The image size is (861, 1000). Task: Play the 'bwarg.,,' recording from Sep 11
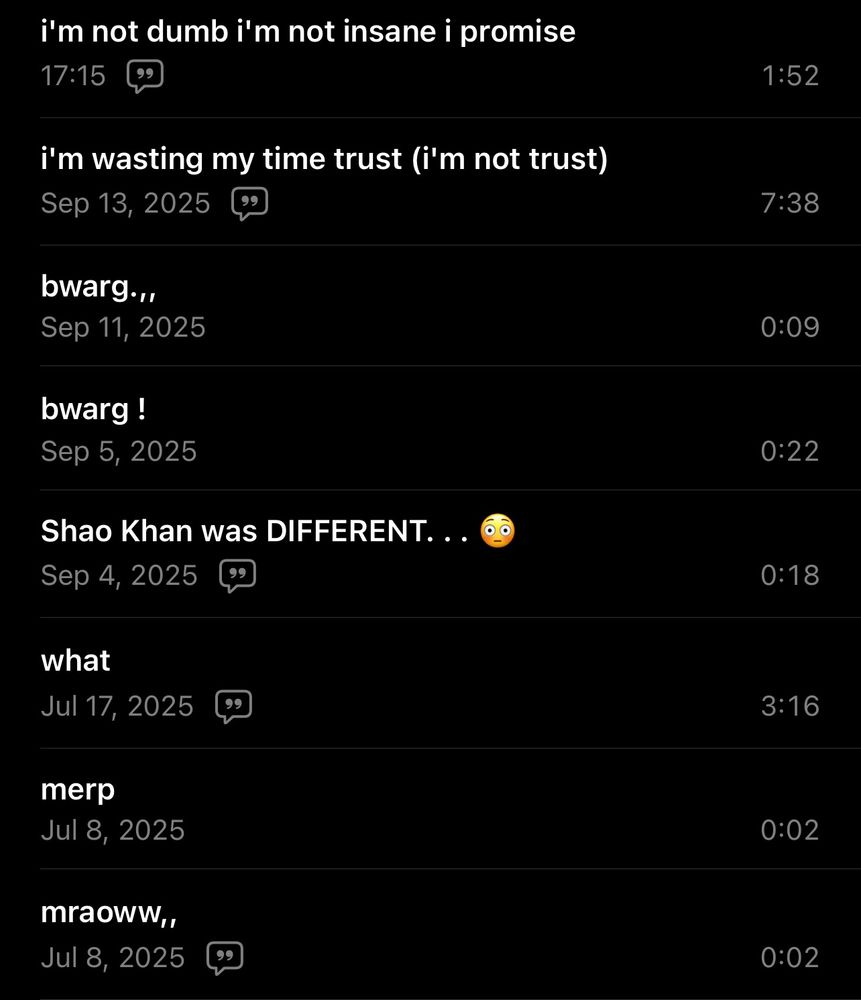pos(100,287)
